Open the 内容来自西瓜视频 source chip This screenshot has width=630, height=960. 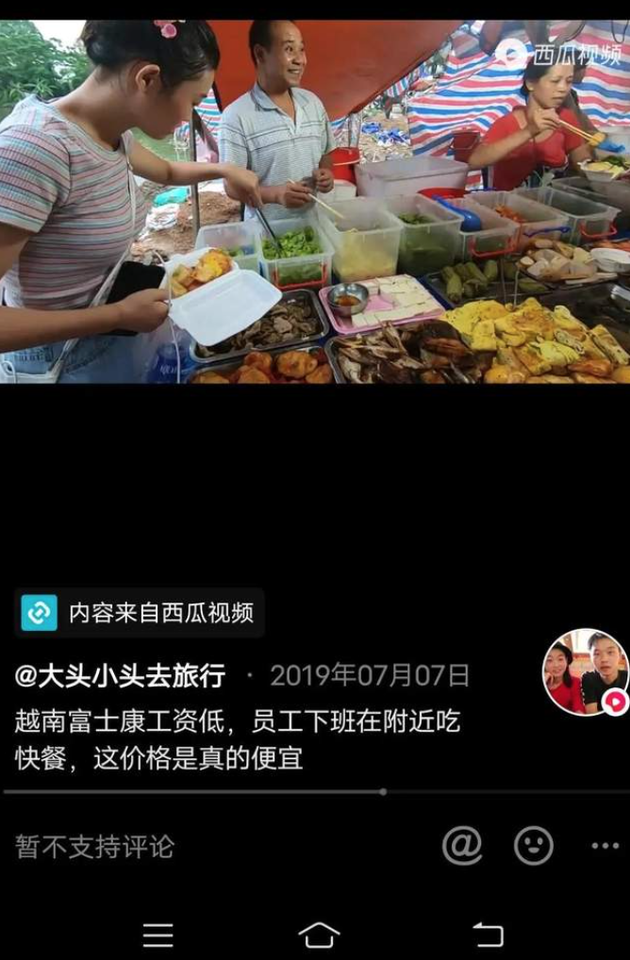140,613
